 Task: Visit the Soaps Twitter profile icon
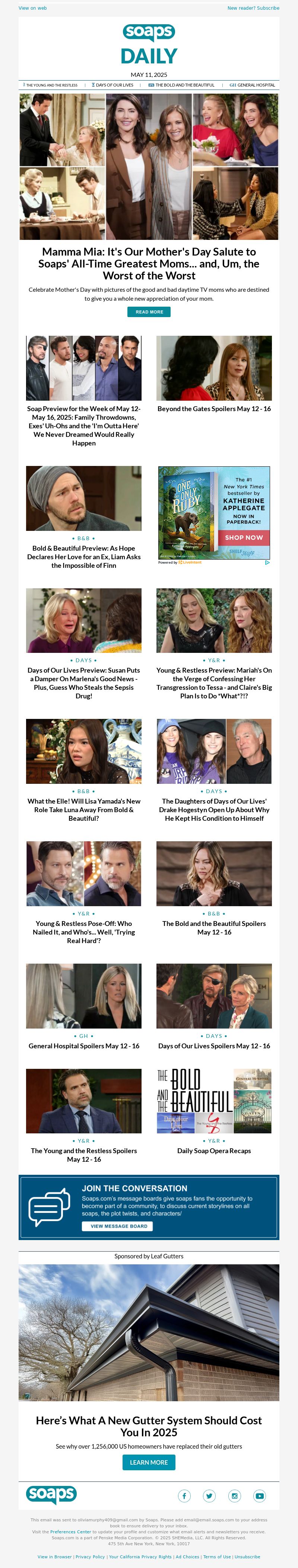point(209,1496)
